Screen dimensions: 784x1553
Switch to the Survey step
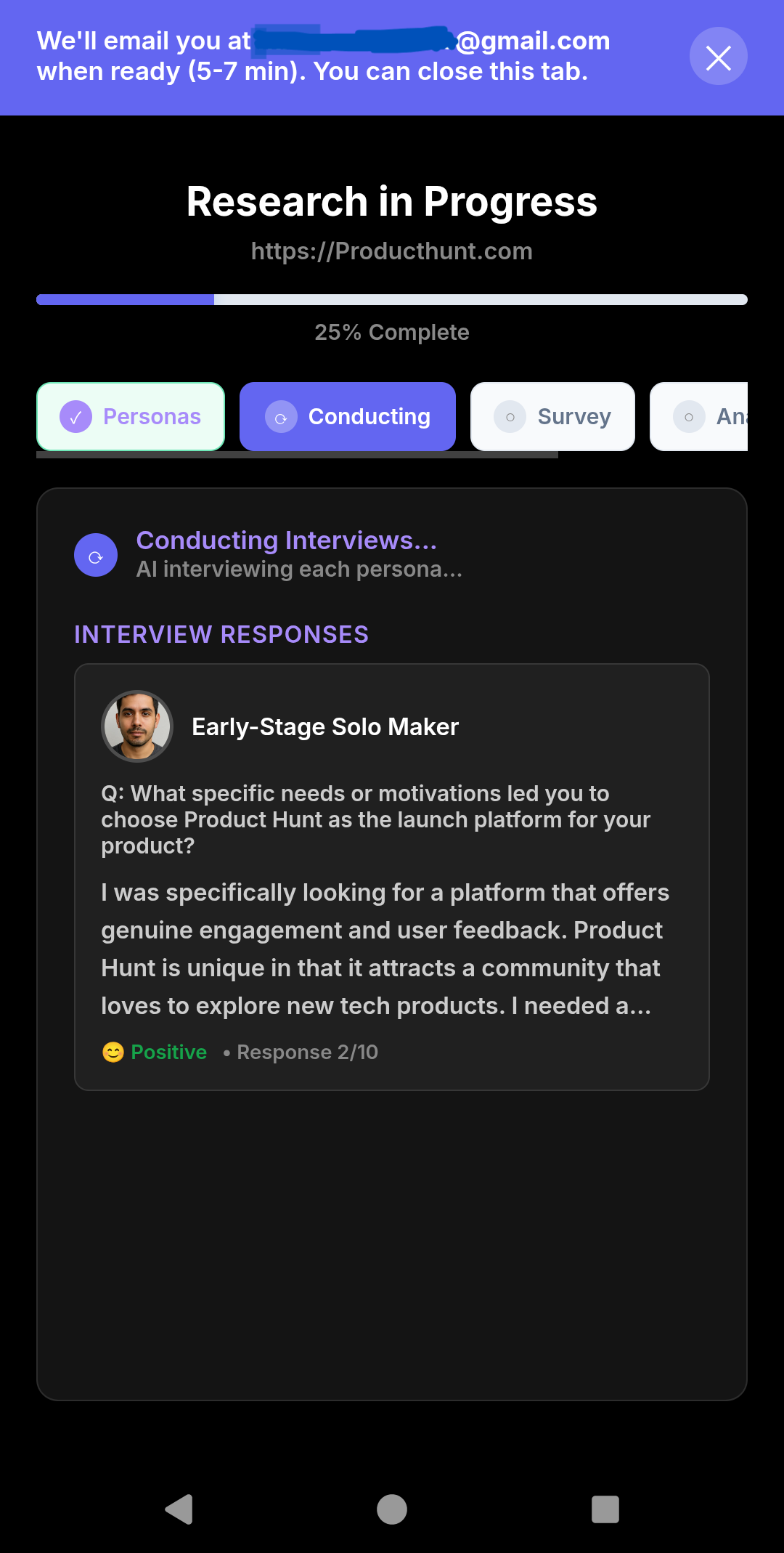[552, 417]
